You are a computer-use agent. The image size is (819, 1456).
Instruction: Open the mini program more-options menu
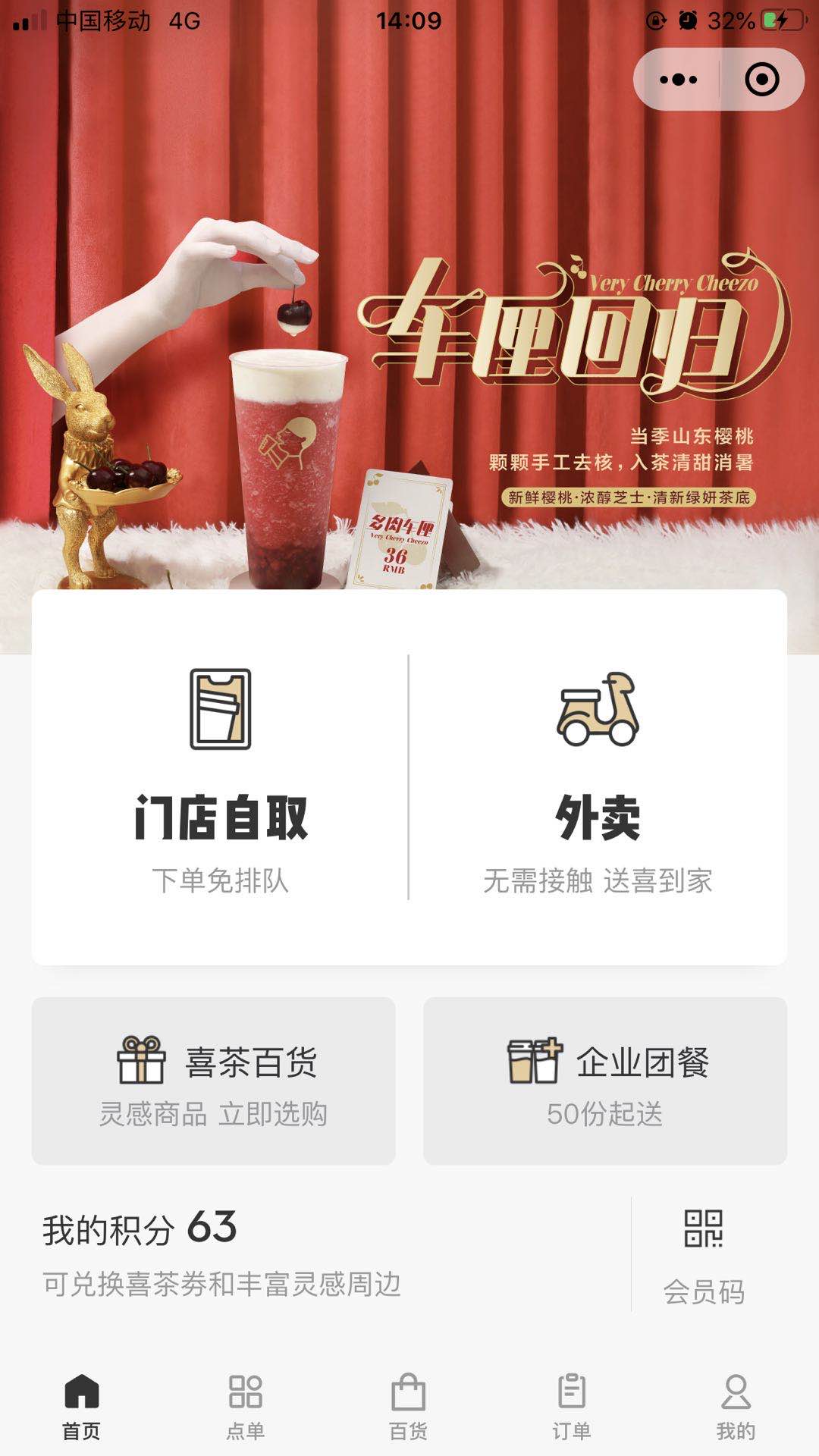(678, 80)
